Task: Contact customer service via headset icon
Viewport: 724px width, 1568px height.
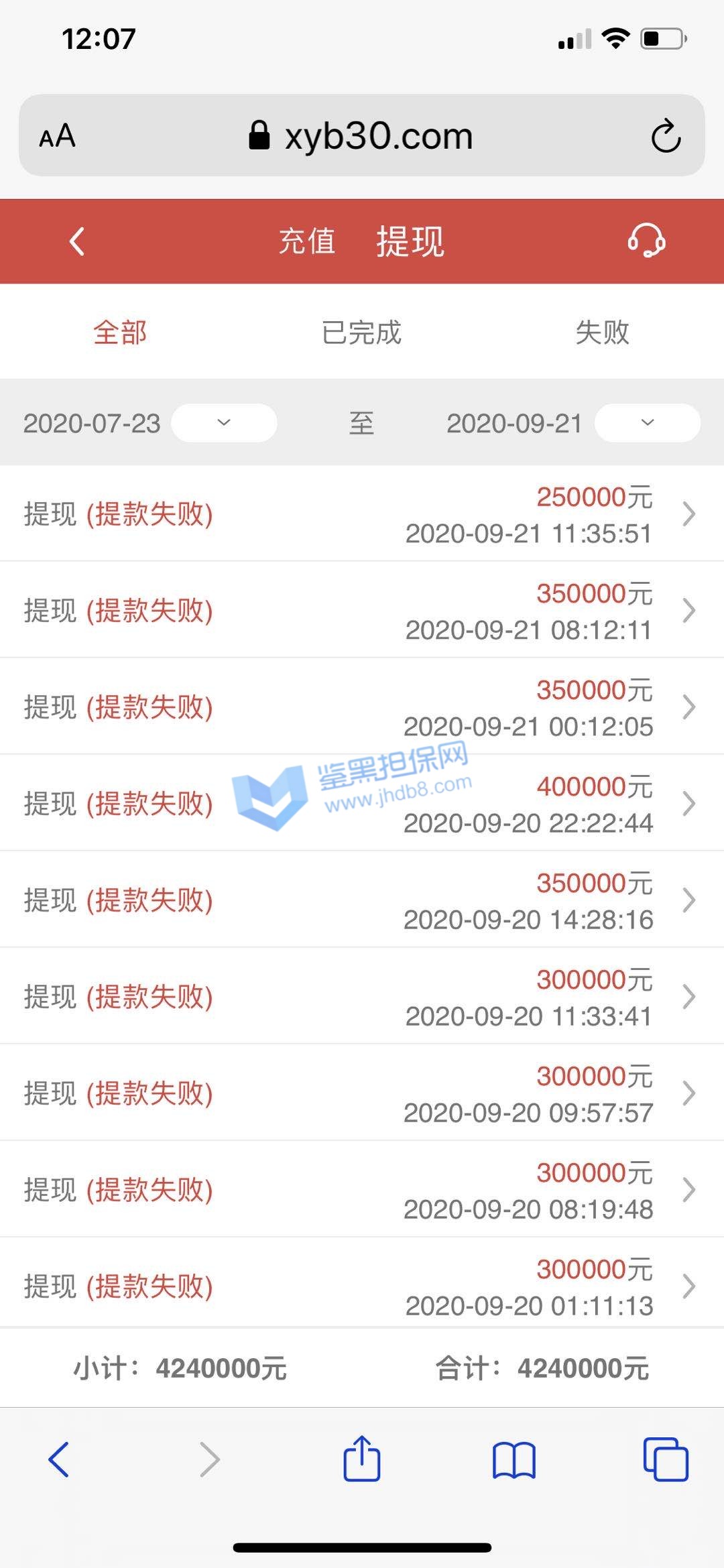Action: (646, 241)
